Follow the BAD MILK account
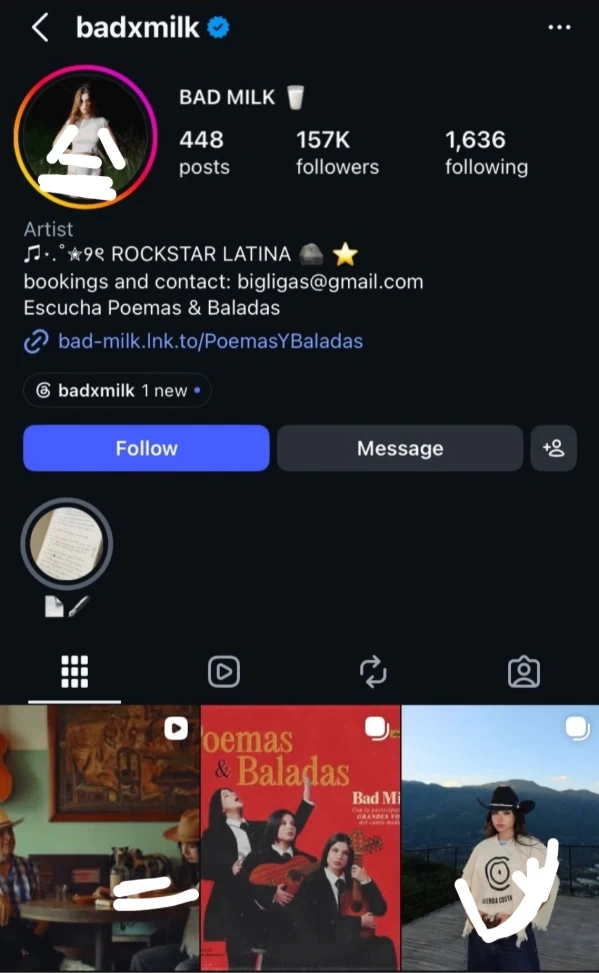This screenshot has width=599, height=973. click(146, 448)
